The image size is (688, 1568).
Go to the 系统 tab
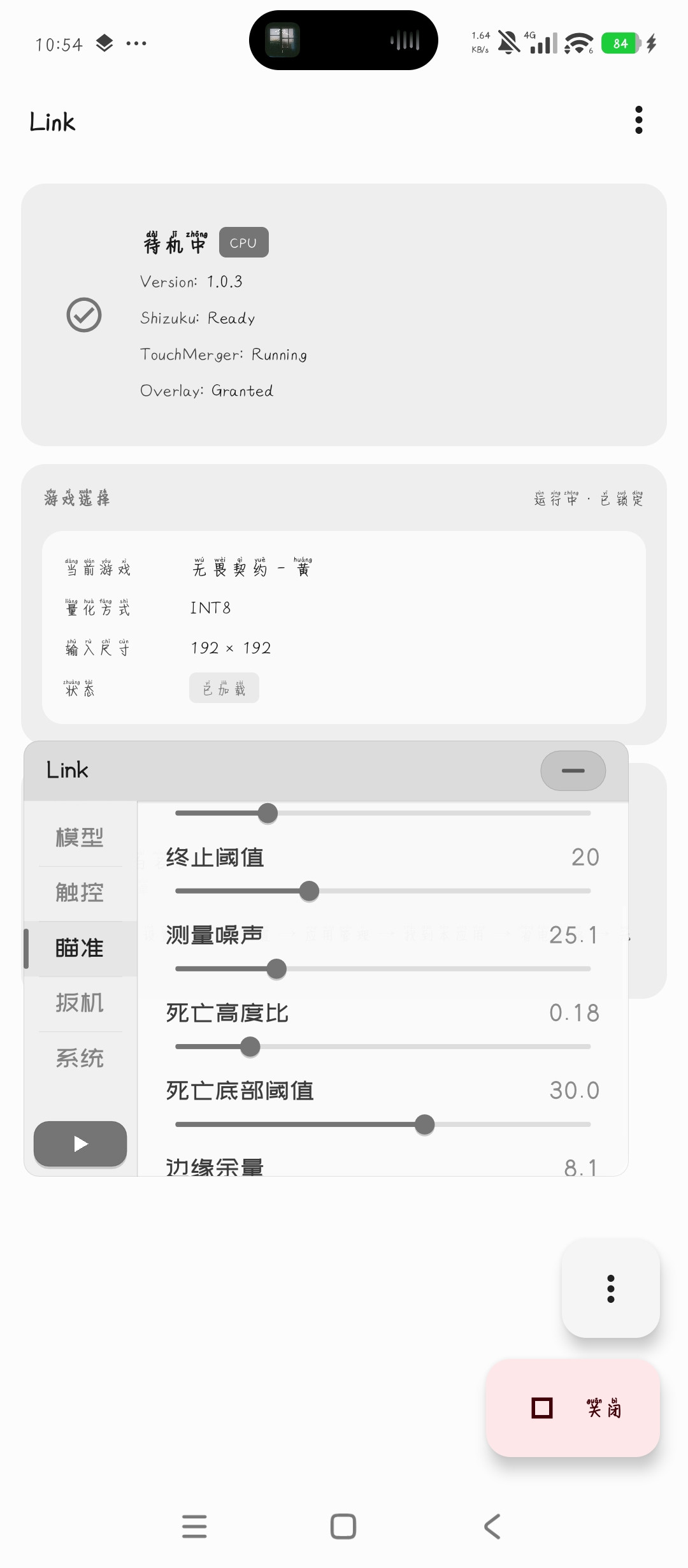[x=80, y=1058]
